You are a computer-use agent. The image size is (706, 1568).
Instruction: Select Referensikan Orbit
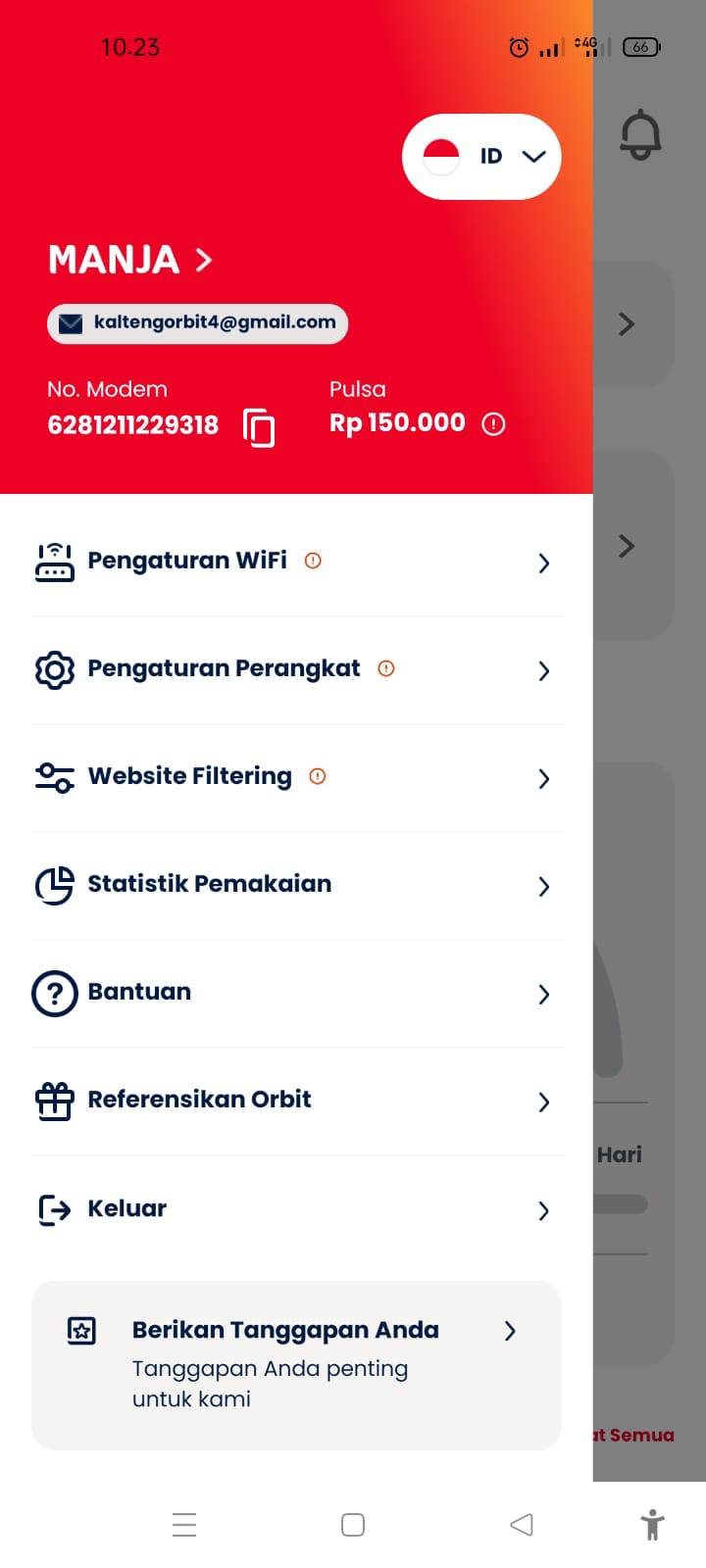(x=298, y=1102)
